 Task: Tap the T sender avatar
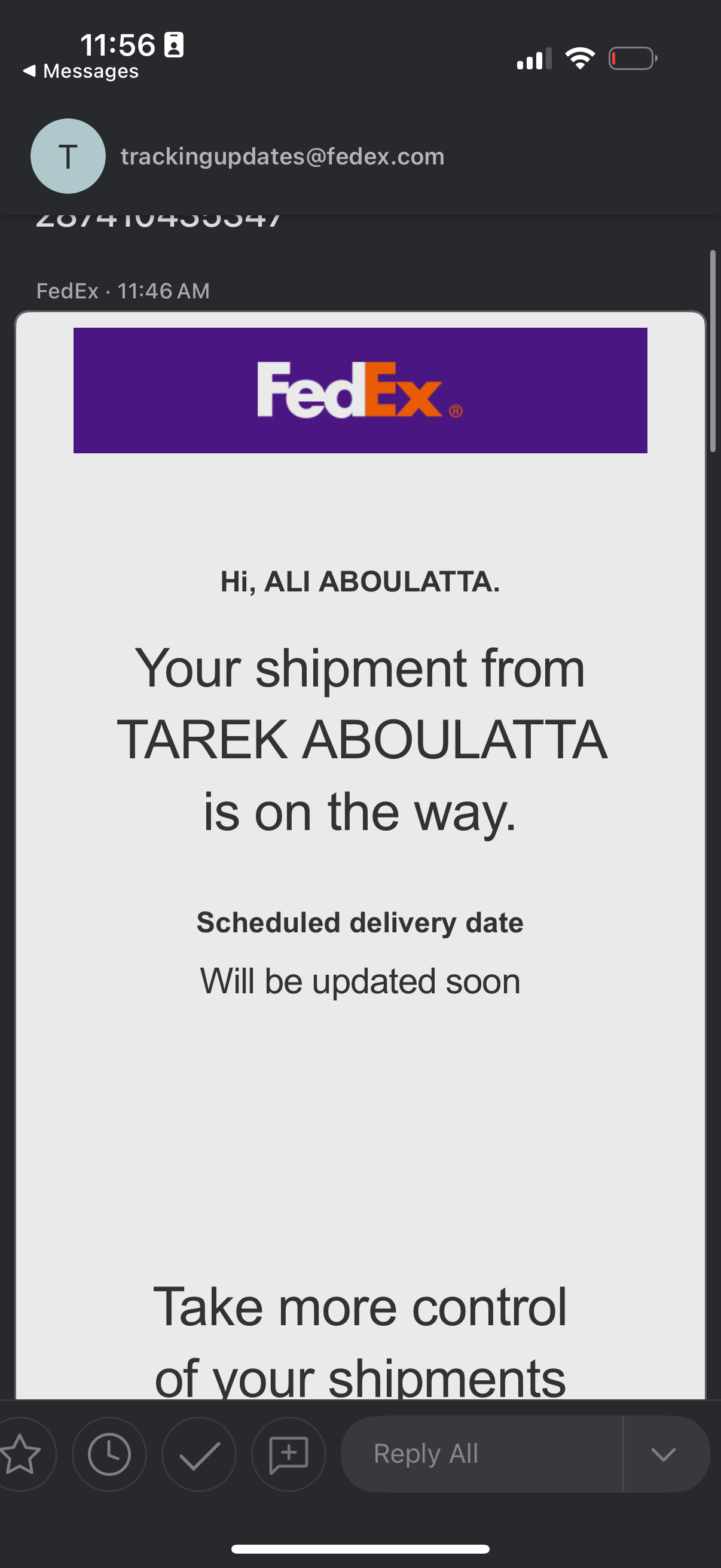point(68,157)
